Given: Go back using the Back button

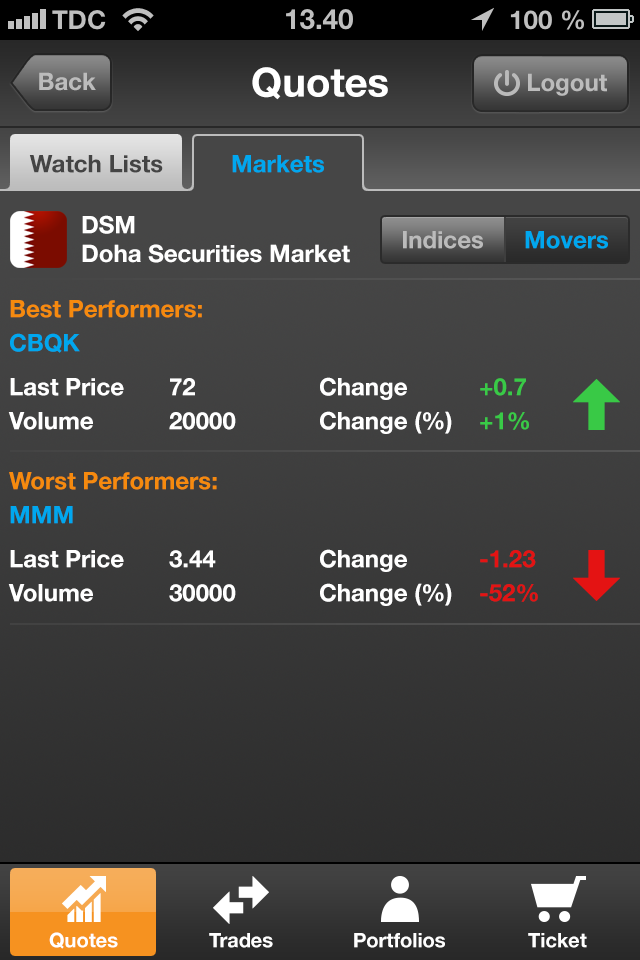Looking at the screenshot, I should pyautogui.click(x=62, y=83).
